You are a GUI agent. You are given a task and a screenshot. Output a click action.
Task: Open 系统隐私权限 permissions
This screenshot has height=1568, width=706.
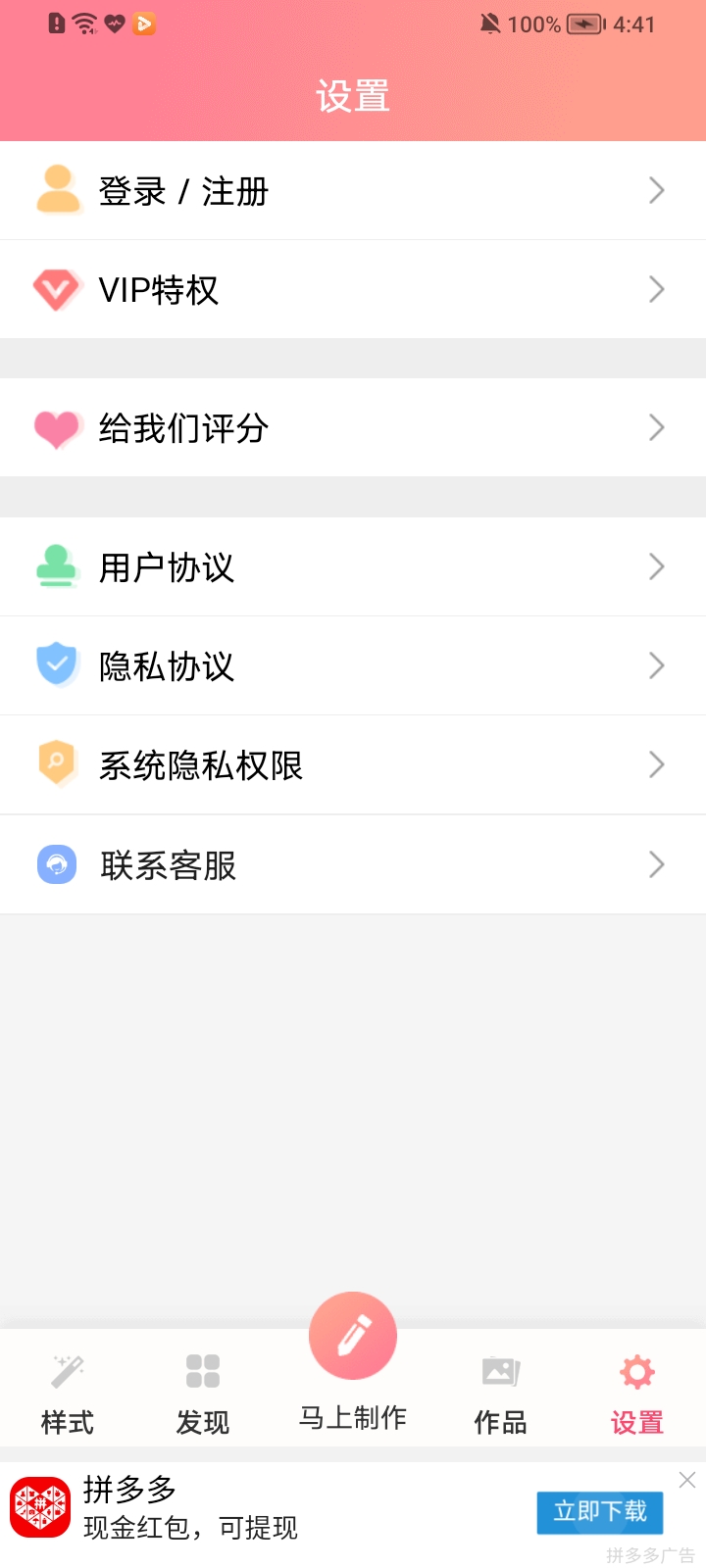pyautogui.click(x=353, y=765)
